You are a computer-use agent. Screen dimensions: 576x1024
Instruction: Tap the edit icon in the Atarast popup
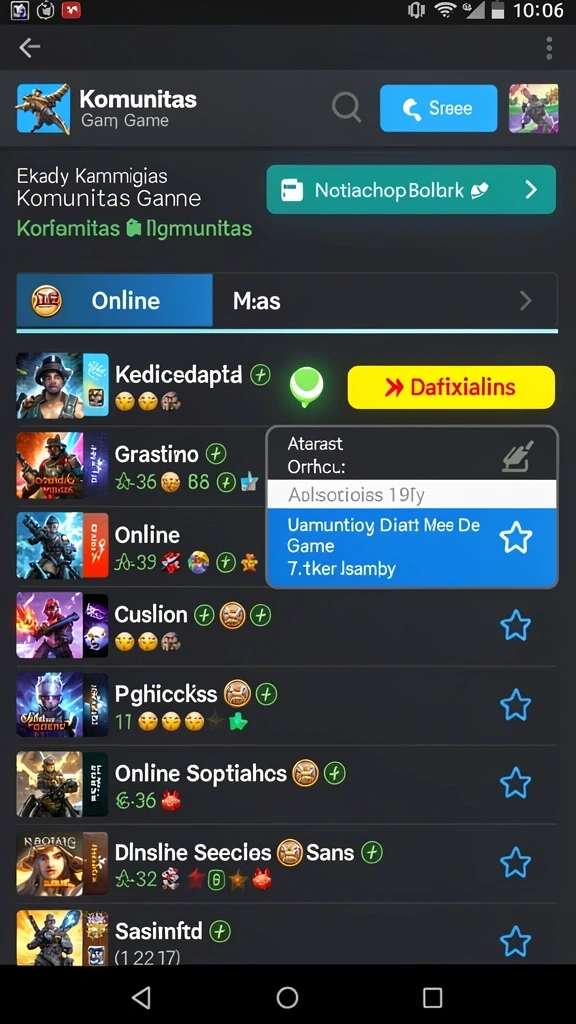coord(519,456)
